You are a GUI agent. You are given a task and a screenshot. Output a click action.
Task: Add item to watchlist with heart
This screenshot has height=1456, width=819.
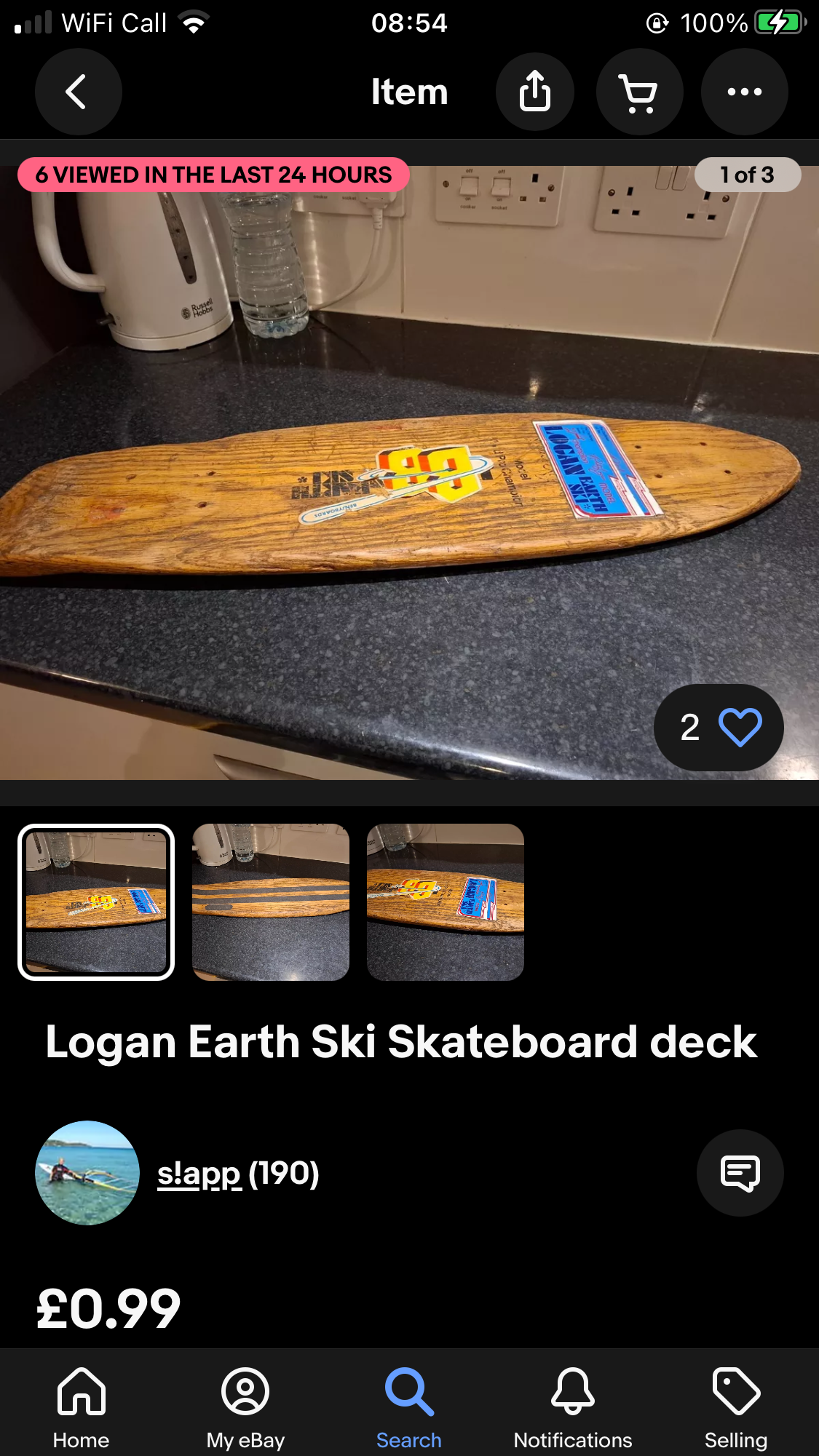pos(740,727)
